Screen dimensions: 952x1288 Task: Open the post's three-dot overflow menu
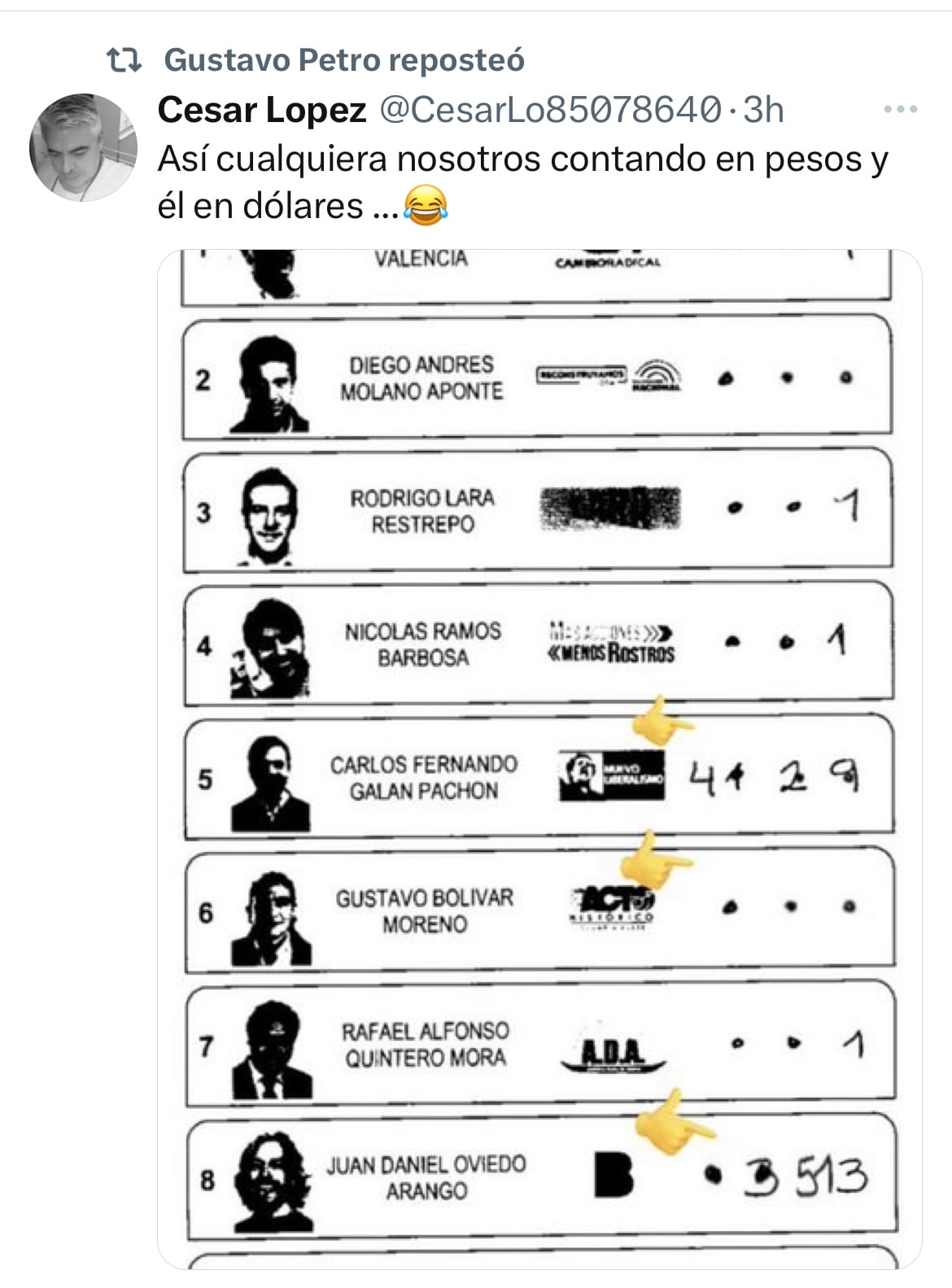point(901,110)
